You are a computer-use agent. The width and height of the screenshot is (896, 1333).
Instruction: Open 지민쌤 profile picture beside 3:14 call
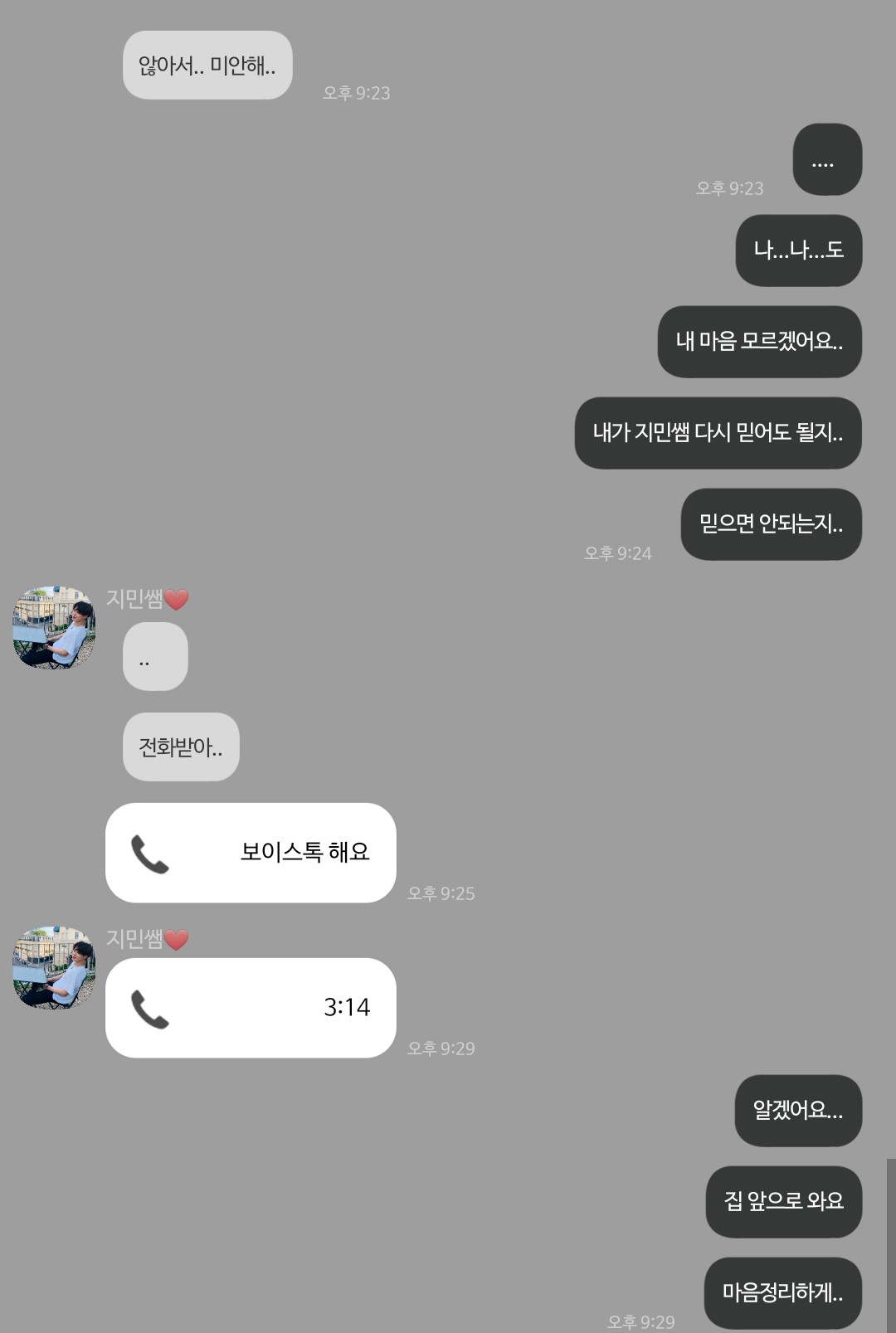tap(54, 968)
